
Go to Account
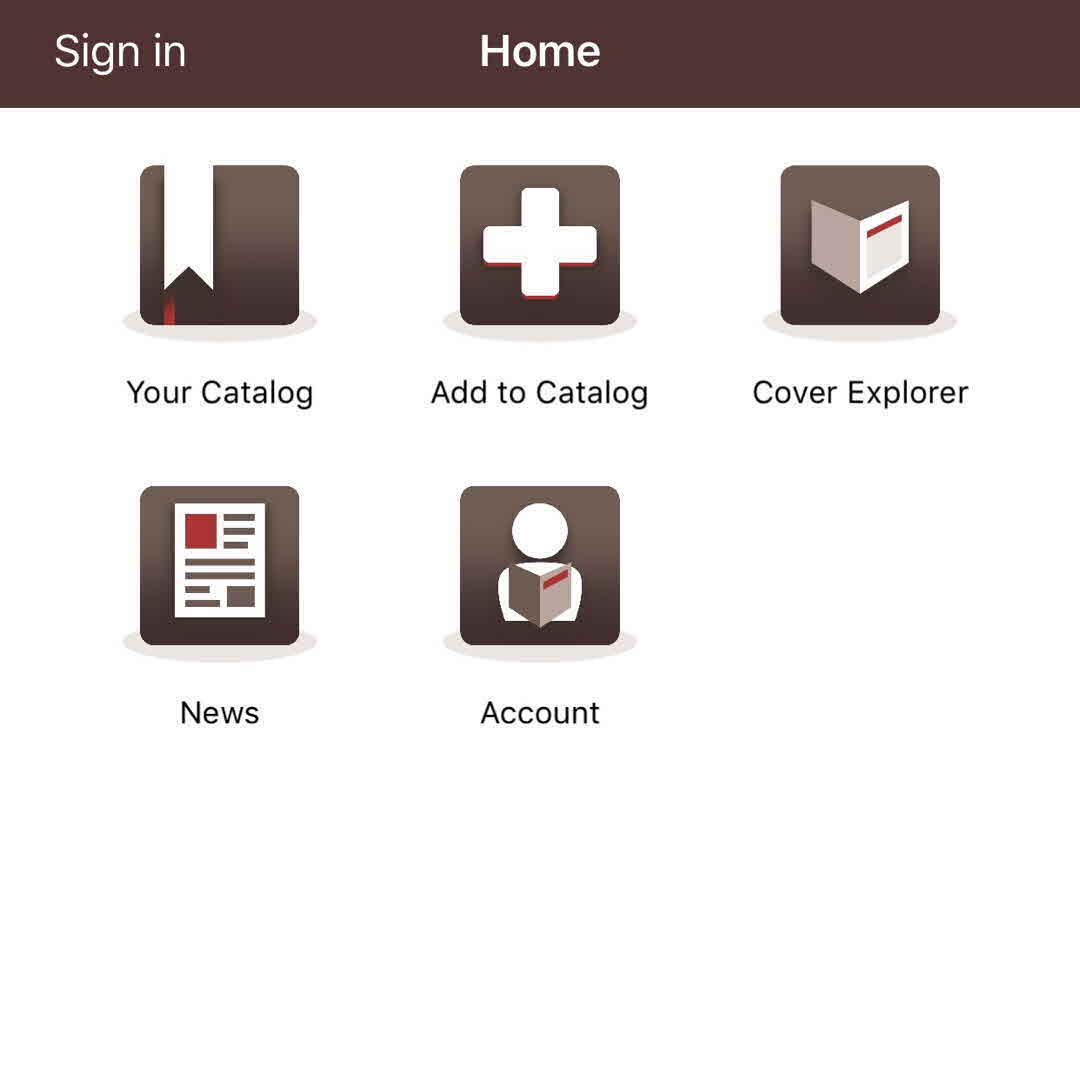tap(540, 566)
